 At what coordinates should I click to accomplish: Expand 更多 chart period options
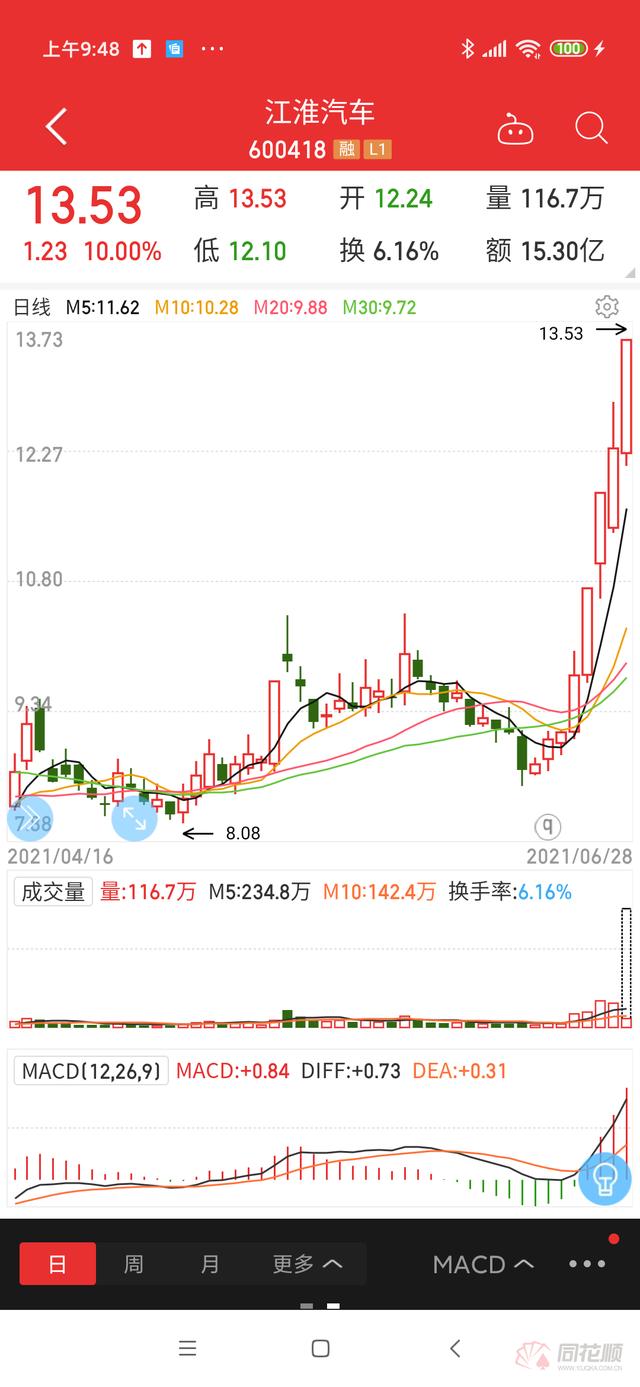(308, 1264)
